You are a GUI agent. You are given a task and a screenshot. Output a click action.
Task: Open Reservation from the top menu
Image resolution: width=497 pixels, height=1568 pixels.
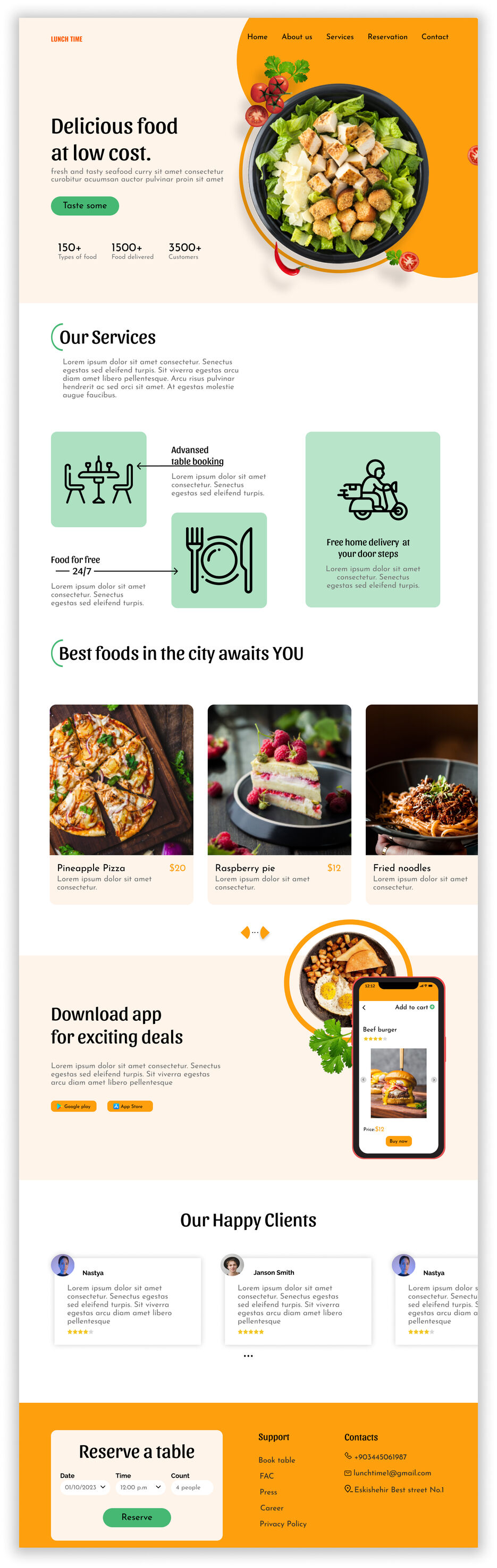[388, 37]
